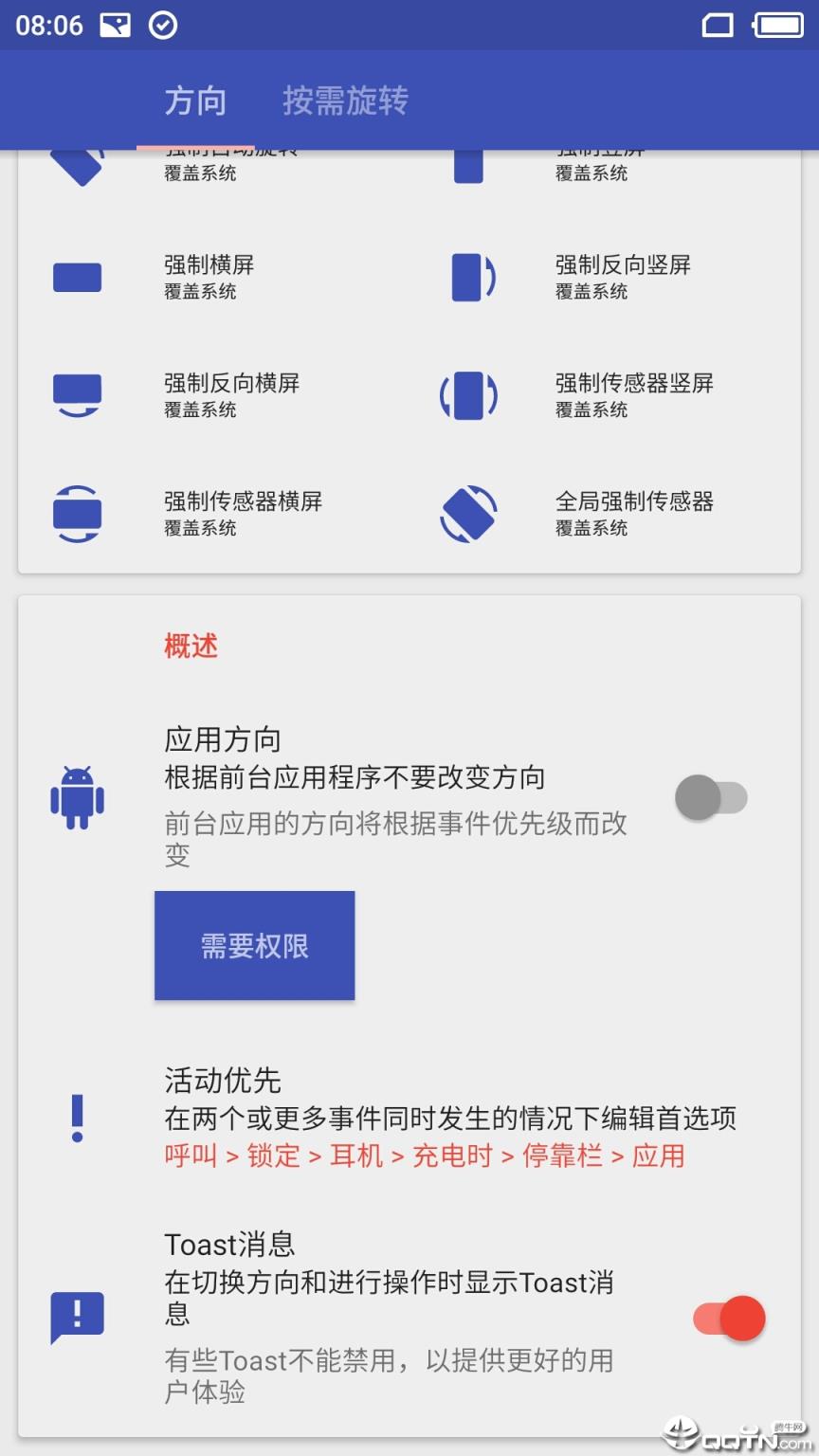Disable the Toast消息 toggle switch
The height and width of the screenshot is (1456, 819).
click(x=726, y=1319)
